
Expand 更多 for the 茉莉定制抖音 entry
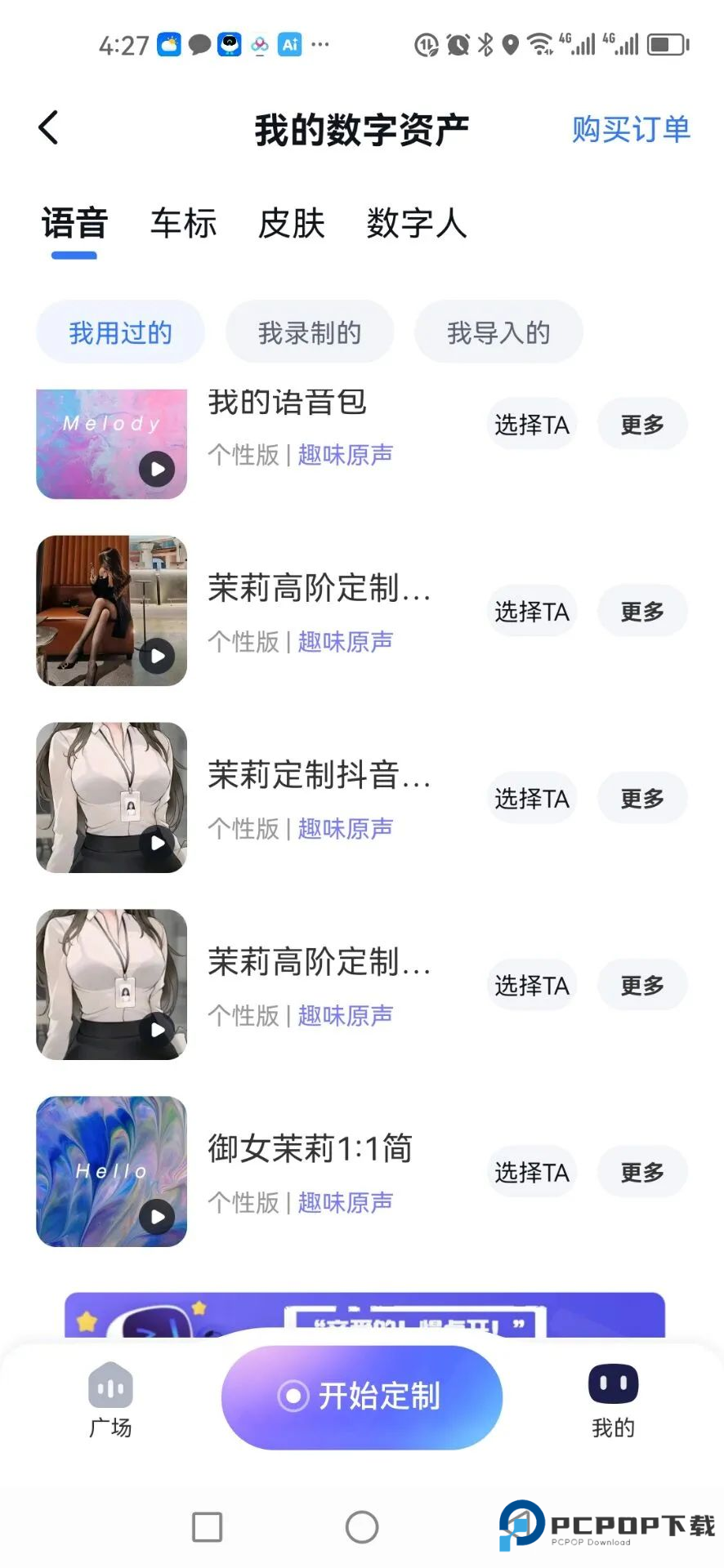(642, 798)
